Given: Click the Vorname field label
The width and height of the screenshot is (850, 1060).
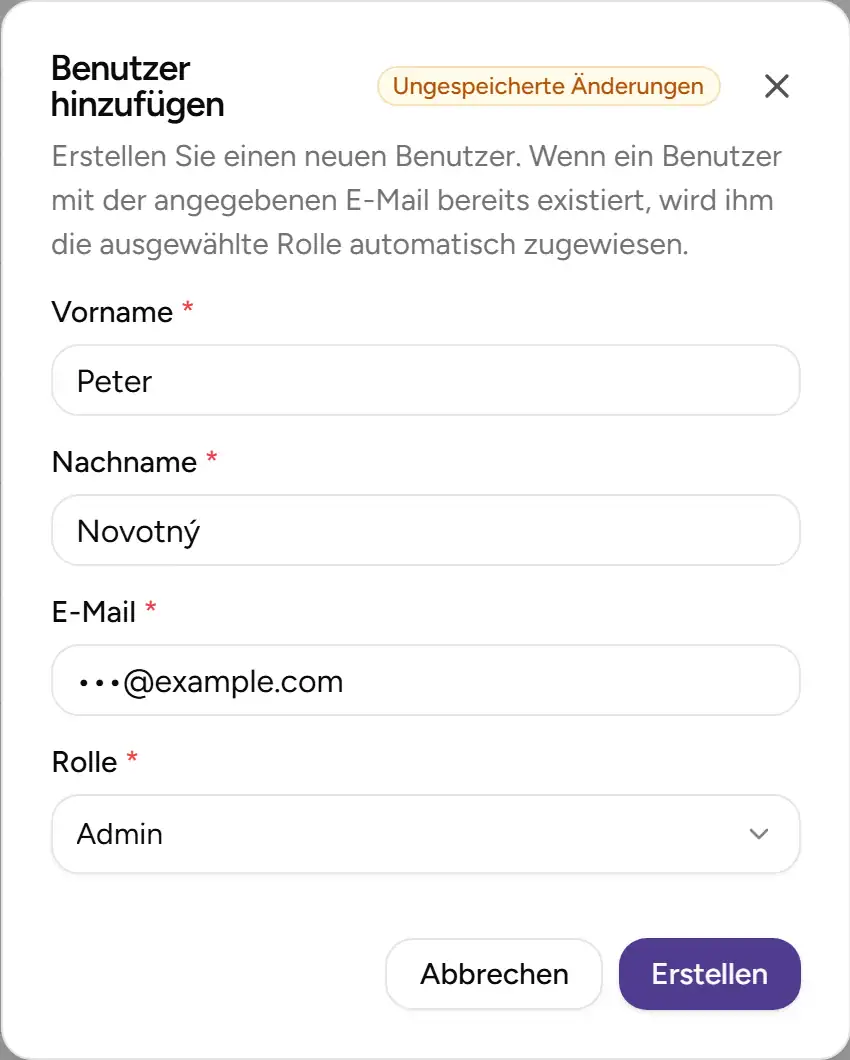Looking at the screenshot, I should click(x=110, y=311).
